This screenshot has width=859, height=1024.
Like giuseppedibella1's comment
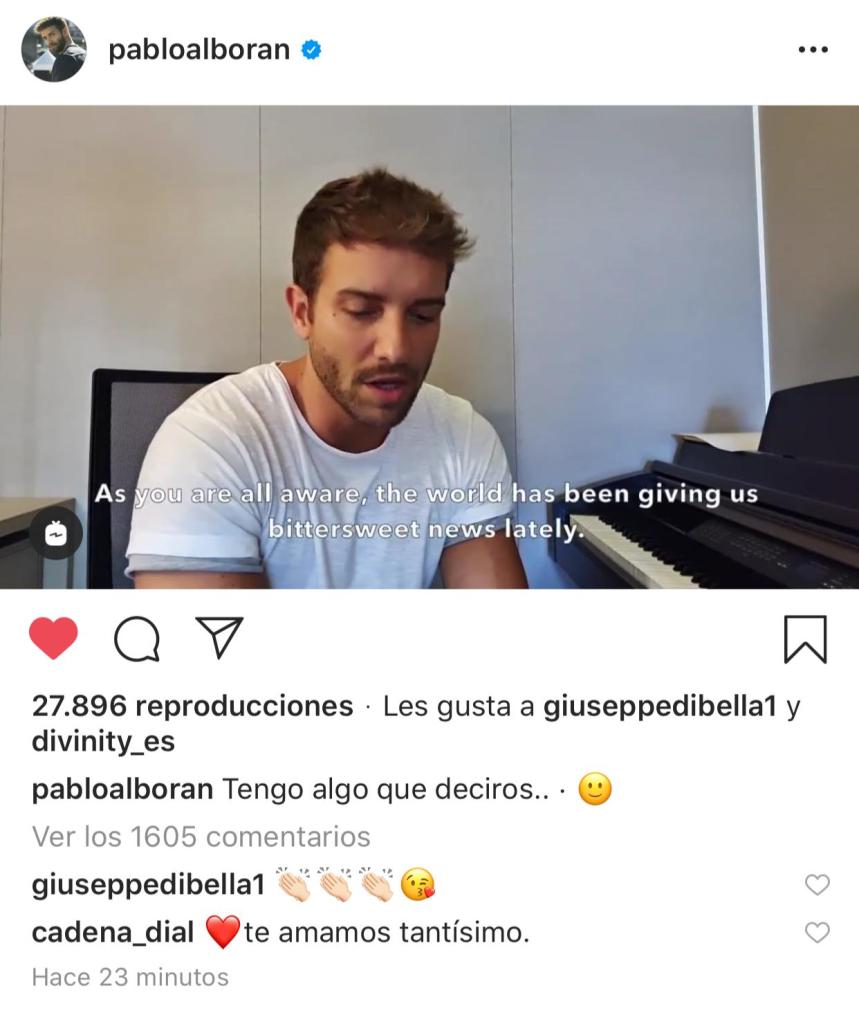[x=817, y=885]
